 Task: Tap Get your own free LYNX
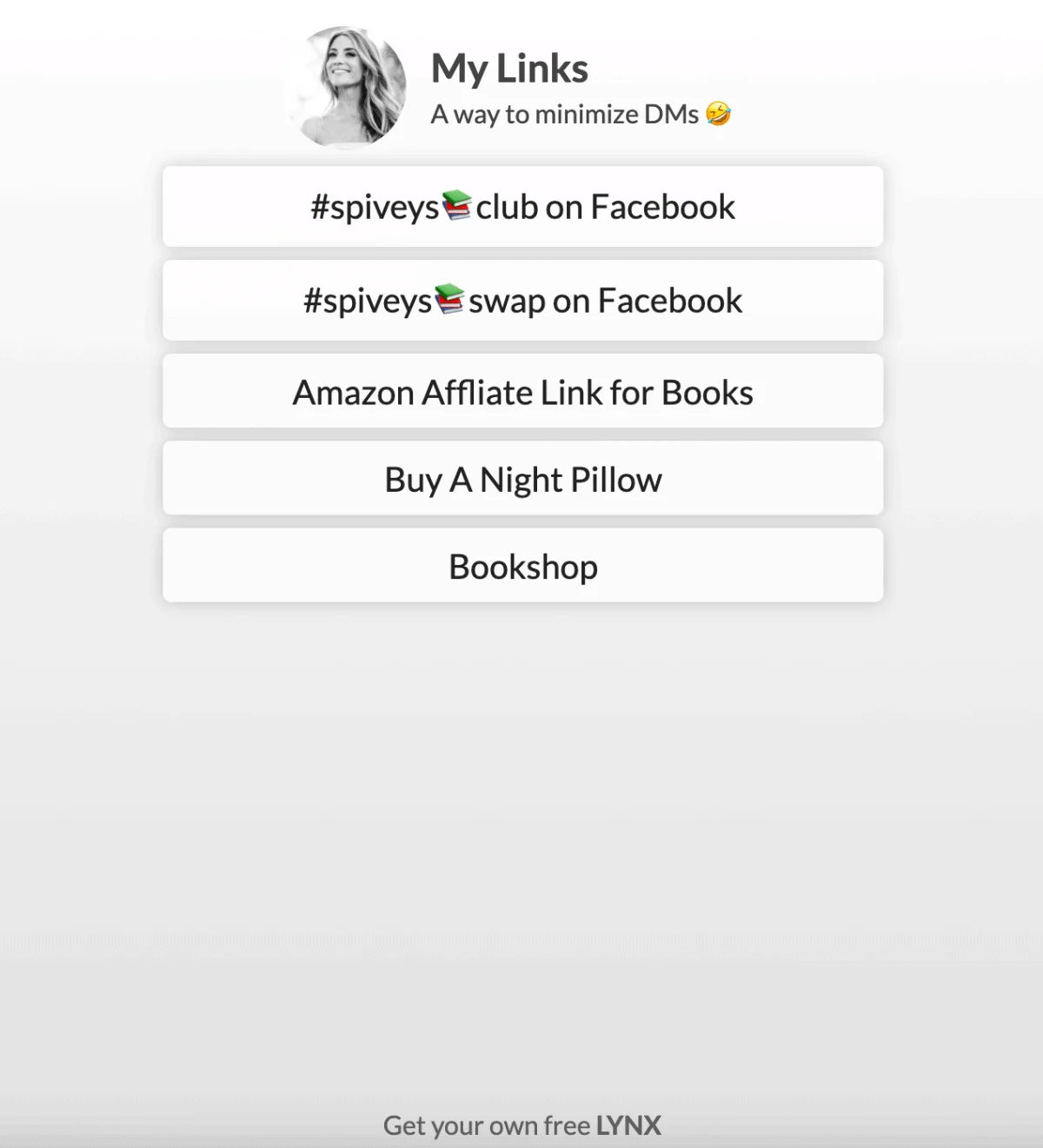coord(521,1125)
